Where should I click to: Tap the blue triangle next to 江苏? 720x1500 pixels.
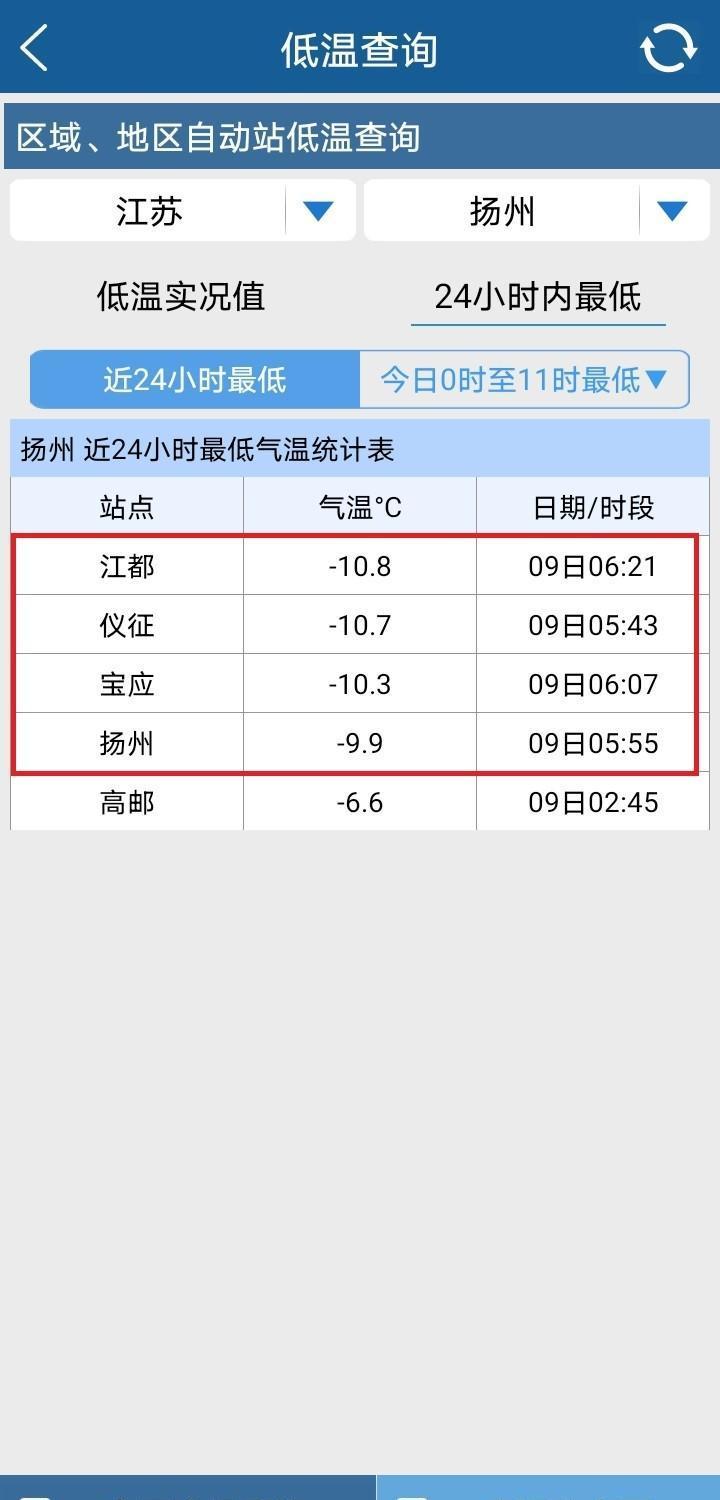tap(317, 211)
